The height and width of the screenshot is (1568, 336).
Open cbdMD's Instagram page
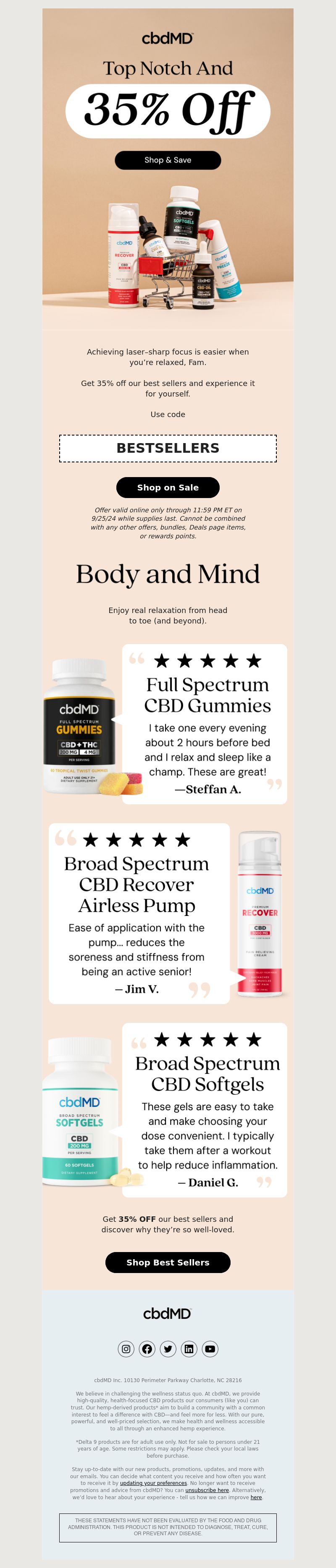coord(126,1349)
